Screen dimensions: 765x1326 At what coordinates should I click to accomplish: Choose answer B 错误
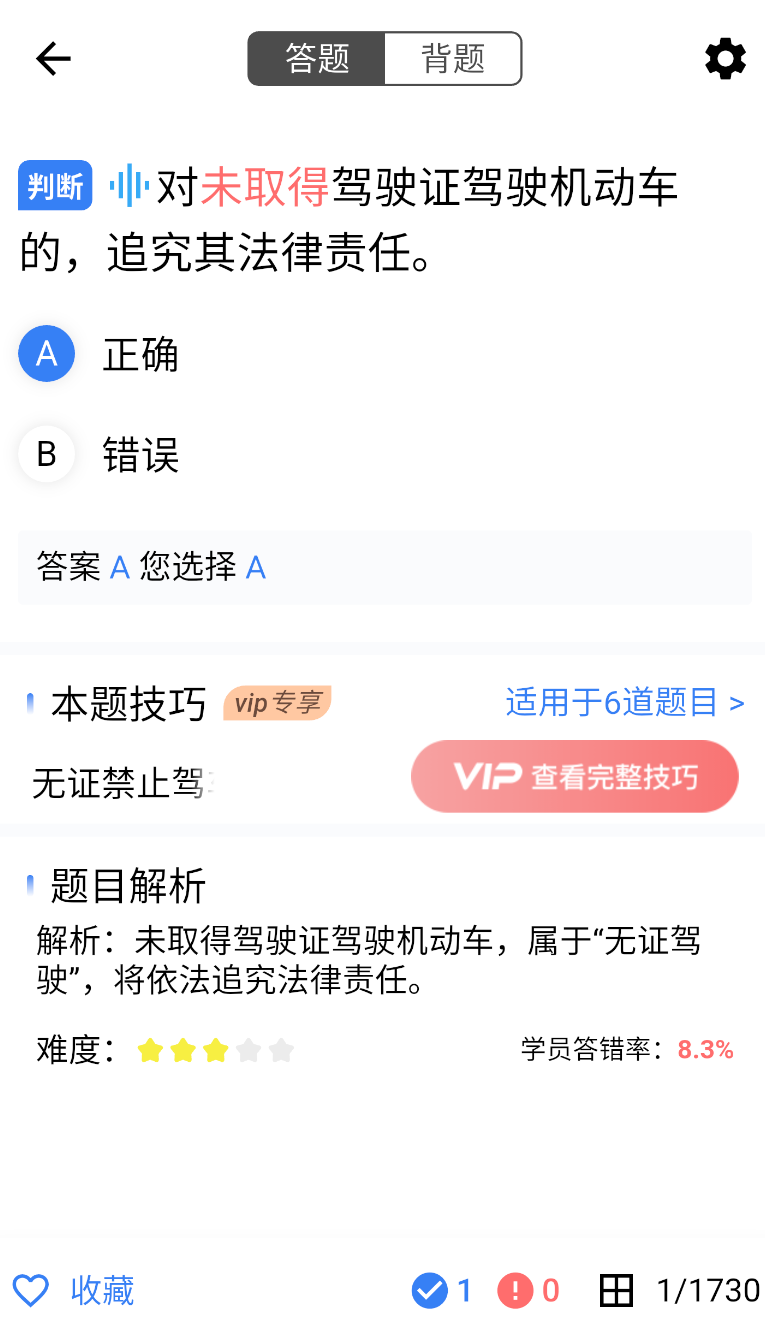click(99, 454)
